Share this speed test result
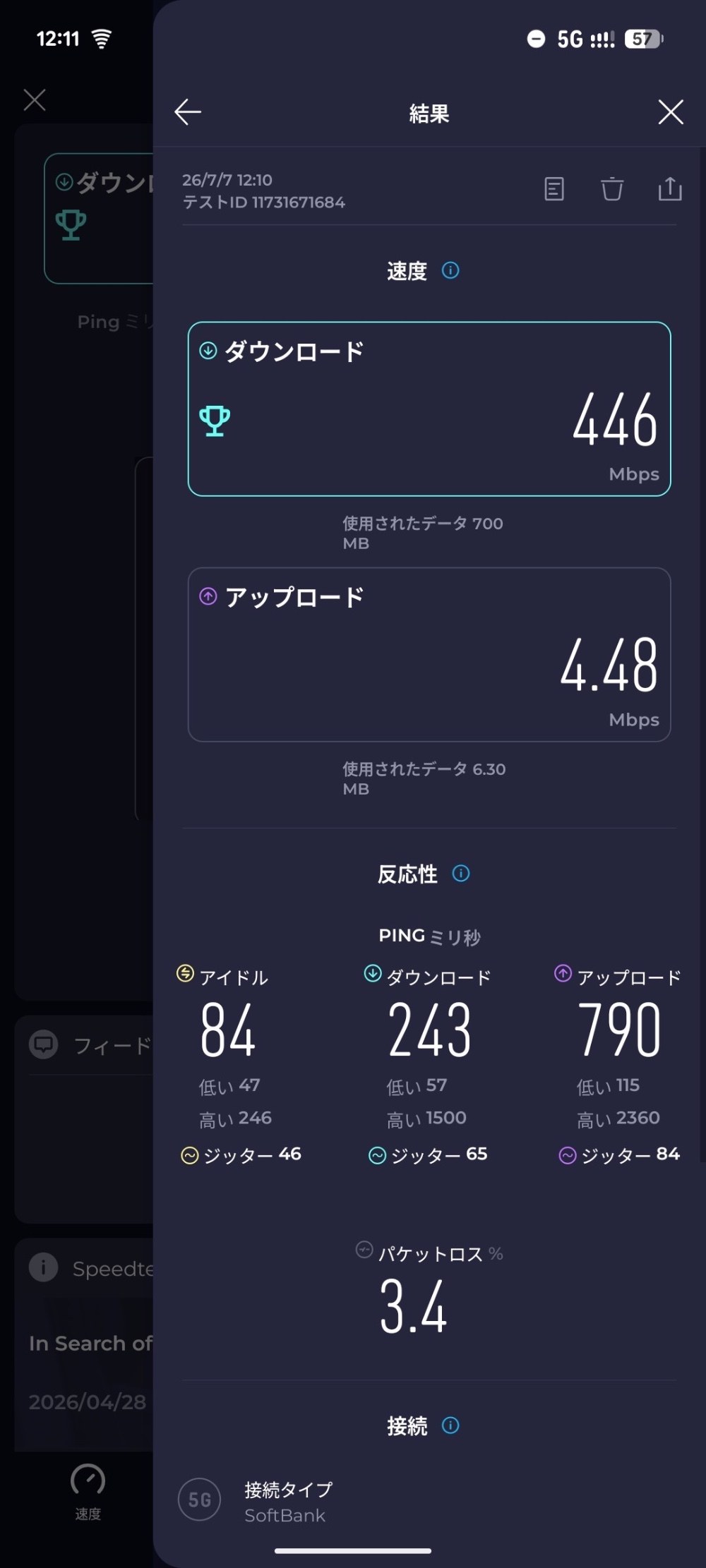 point(670,188)
